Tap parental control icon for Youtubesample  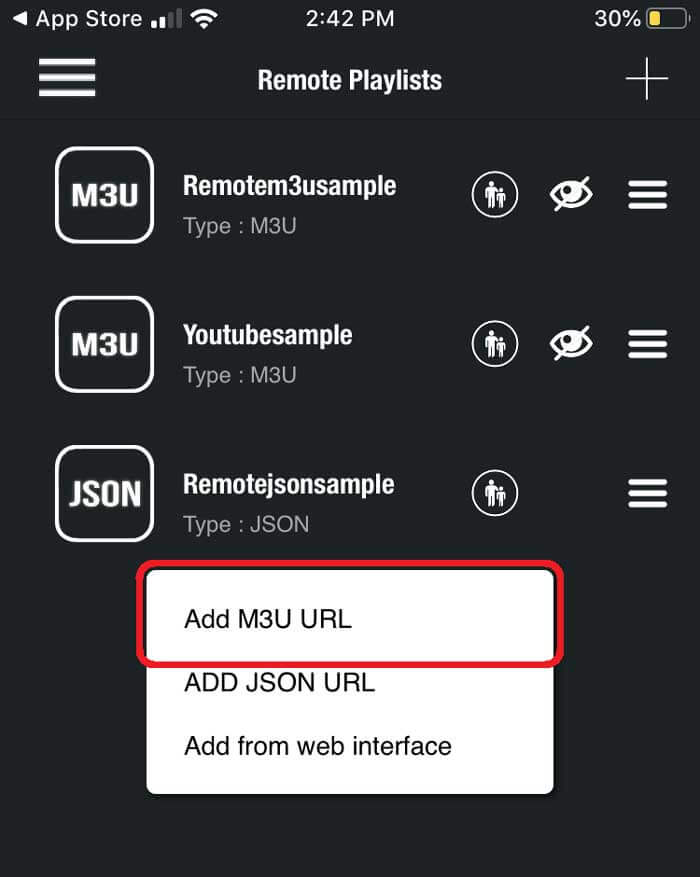[495, 344]
